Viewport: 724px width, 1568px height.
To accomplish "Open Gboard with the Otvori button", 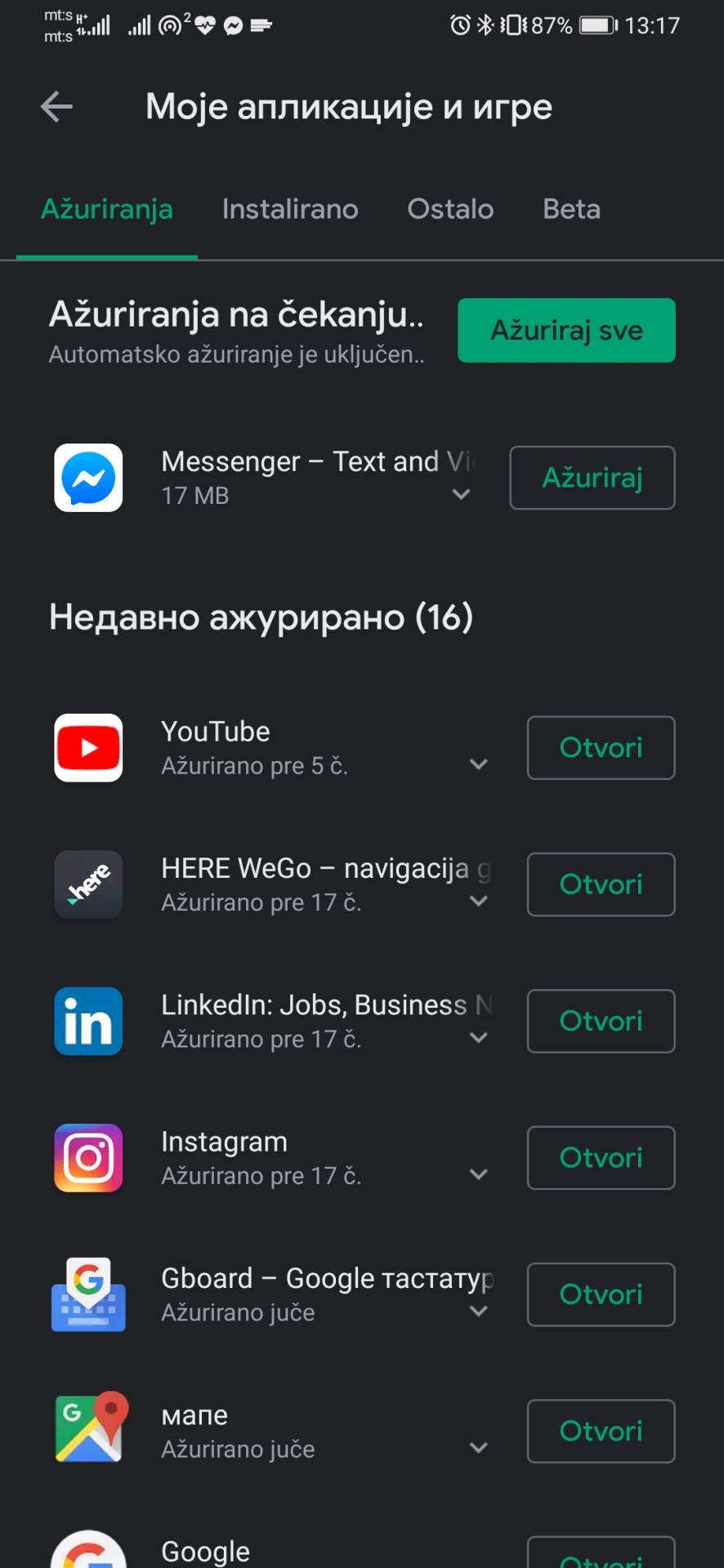I will tap(601, 1294).
